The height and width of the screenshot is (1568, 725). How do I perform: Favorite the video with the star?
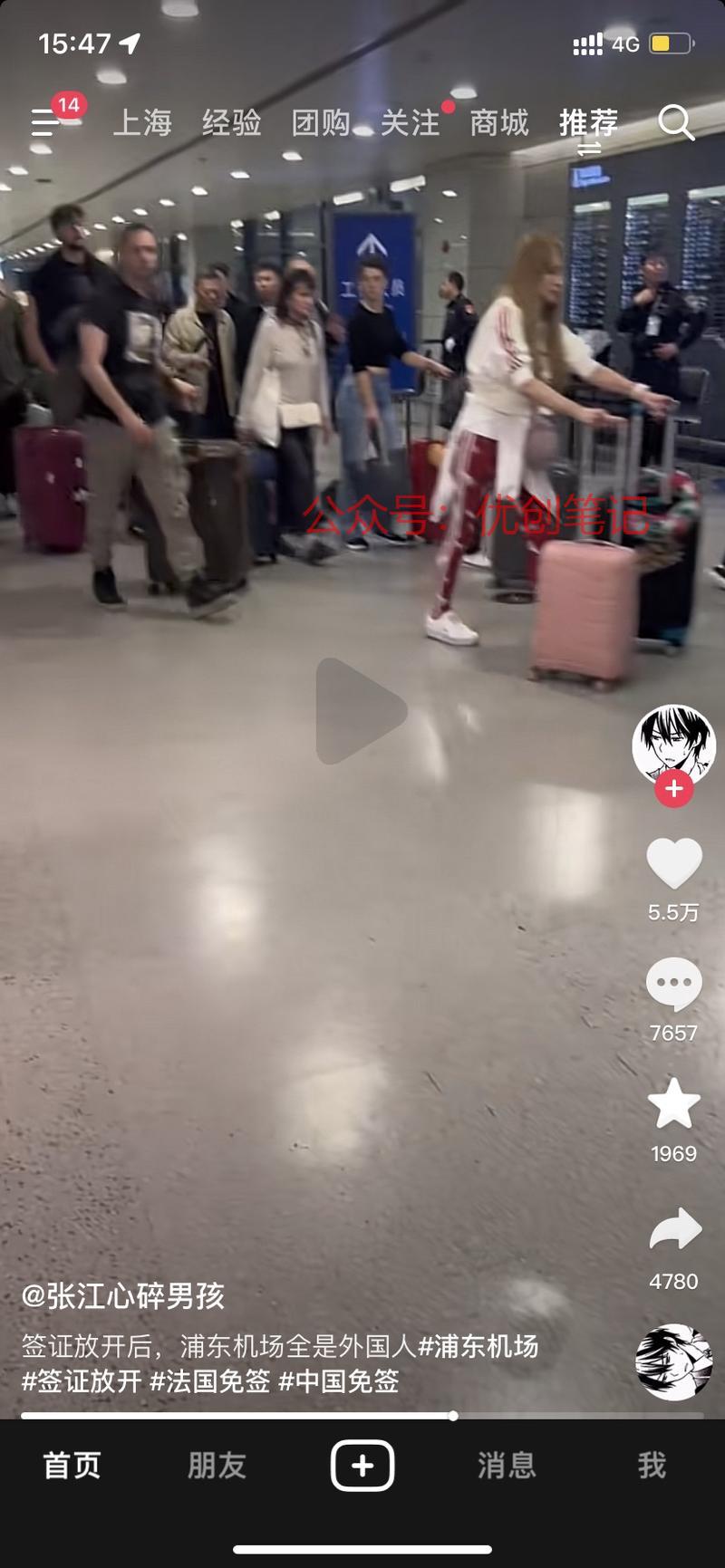[x=673, y=1104]
